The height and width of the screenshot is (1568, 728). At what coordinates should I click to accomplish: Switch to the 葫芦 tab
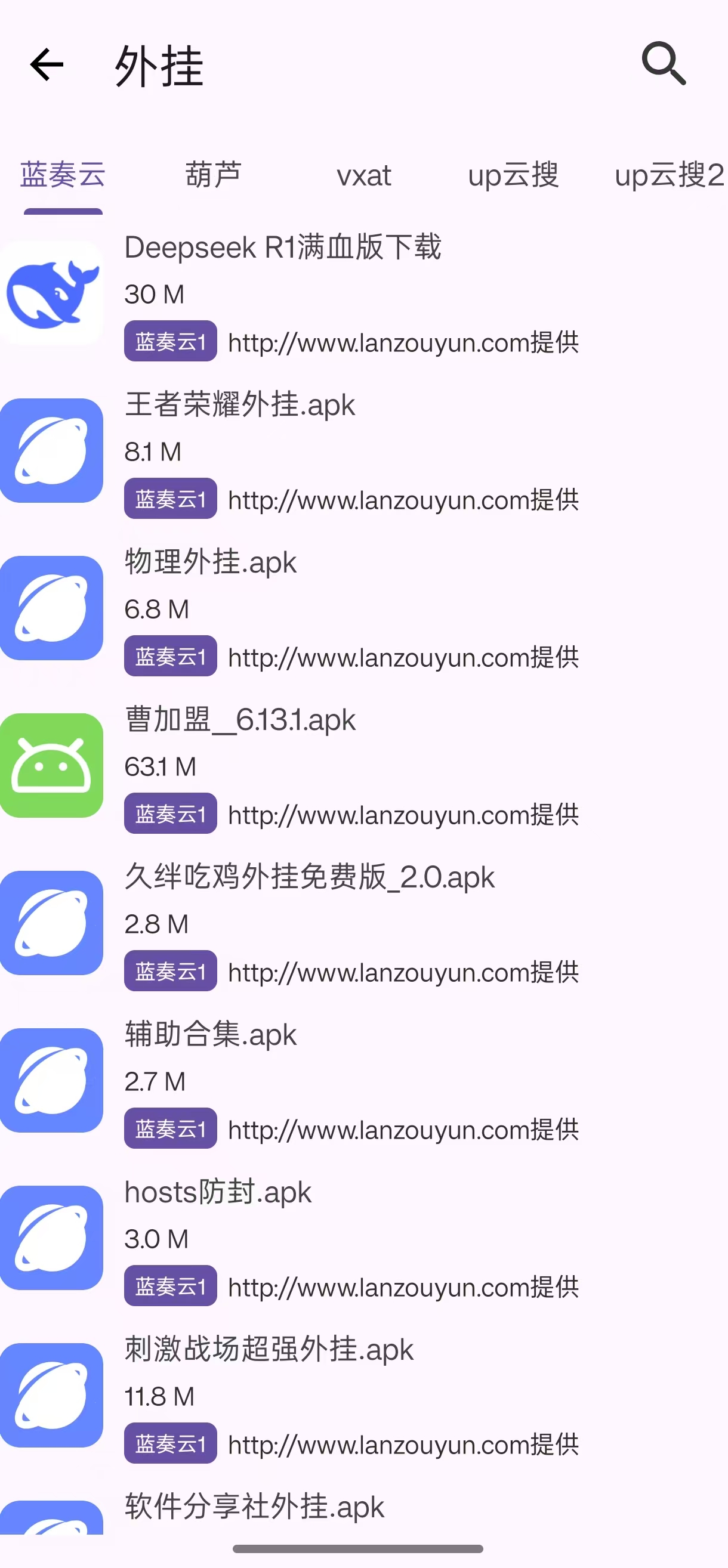tap(214, 176)
